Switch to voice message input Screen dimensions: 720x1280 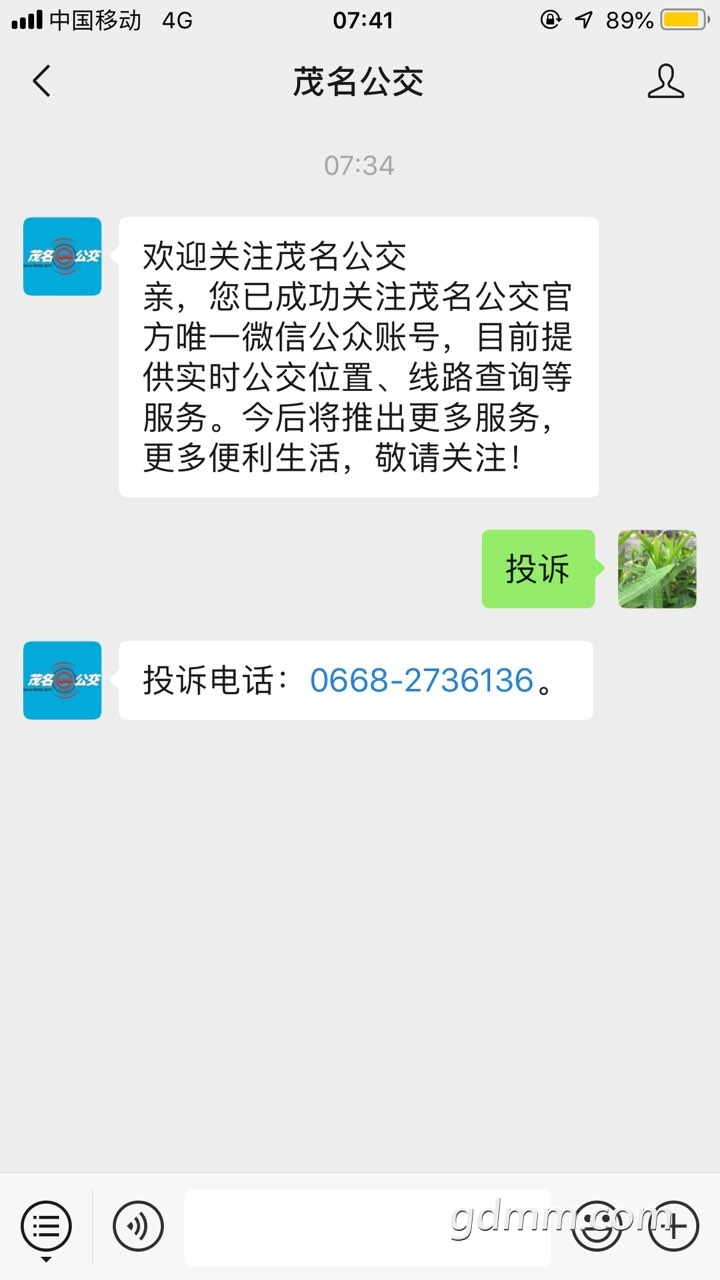(138, 1225)
